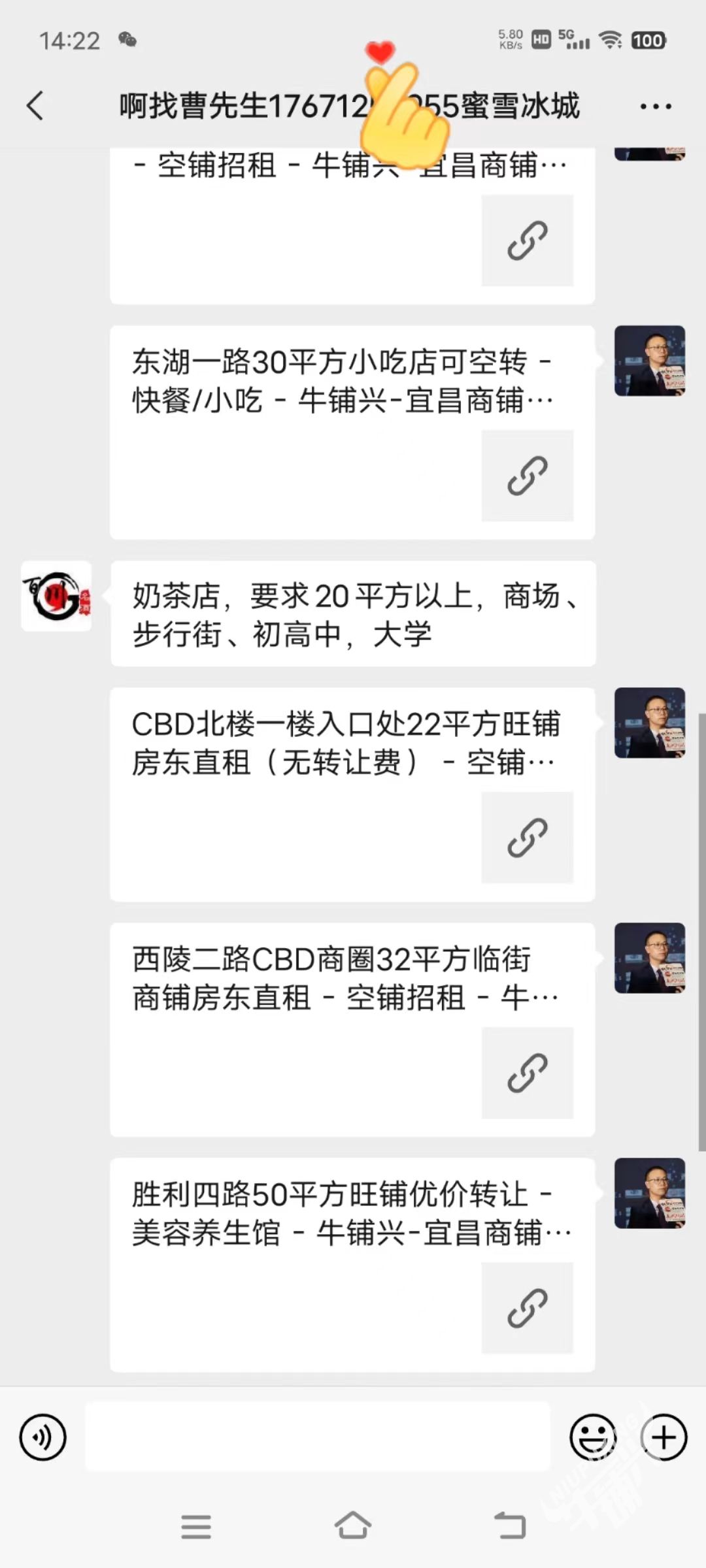Open the plus attachments menu
The image size is (706, 1568).
(x=664, y=1437)
